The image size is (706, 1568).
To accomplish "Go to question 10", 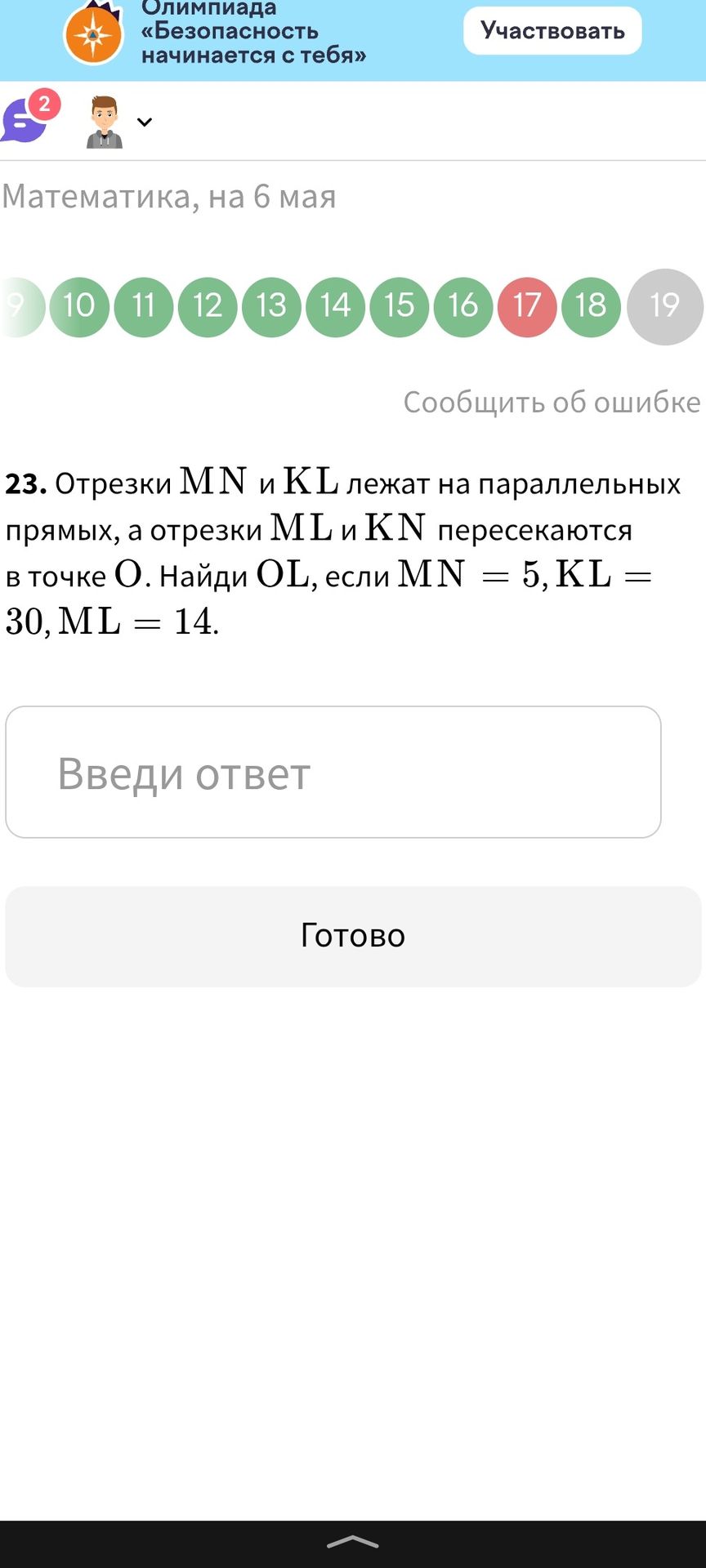I will tap(79, 306).
